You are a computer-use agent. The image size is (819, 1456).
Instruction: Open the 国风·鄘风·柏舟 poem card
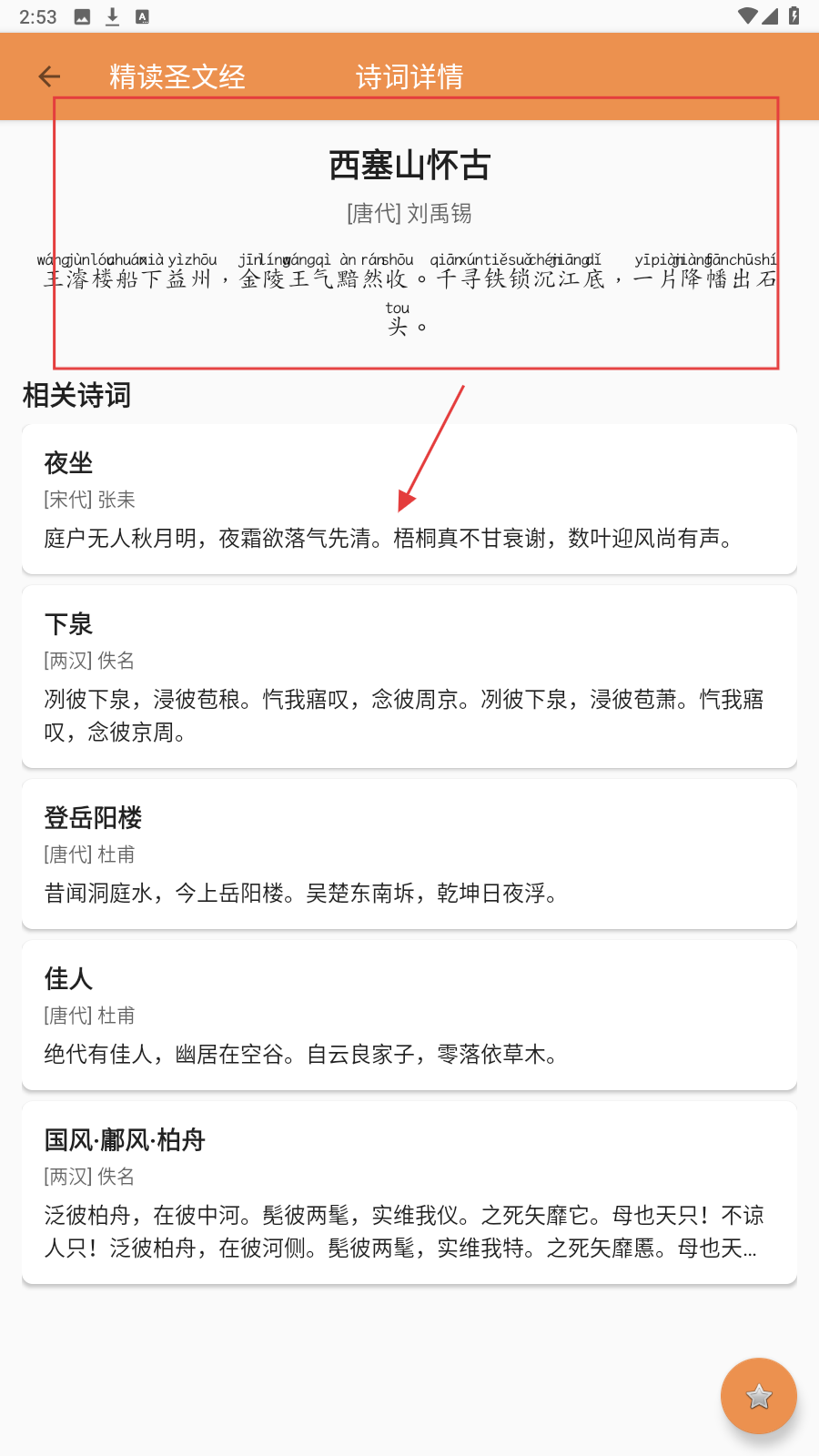tap(409, 1192)
